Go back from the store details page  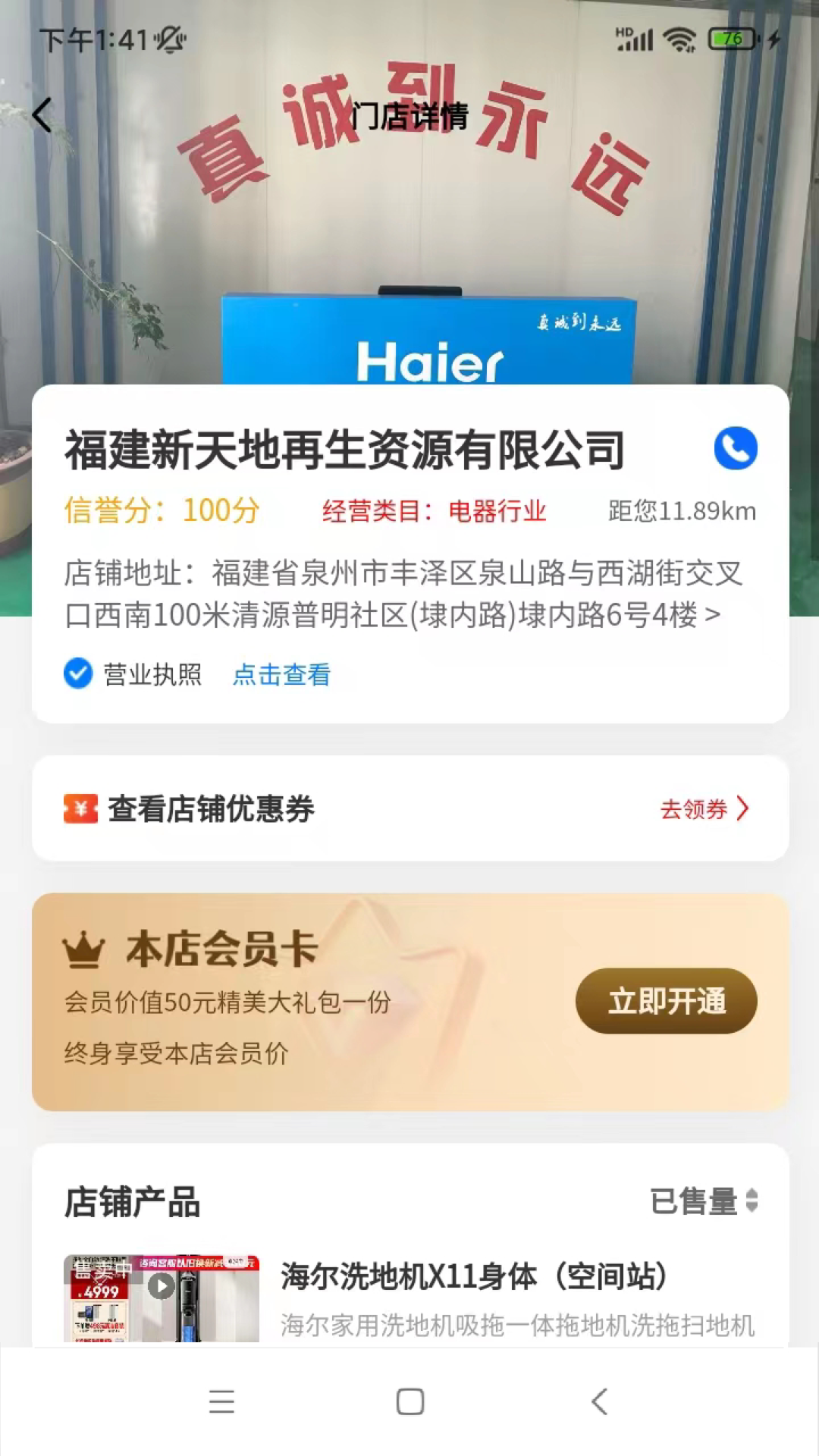pyautogui.click(x=43, y=115)
